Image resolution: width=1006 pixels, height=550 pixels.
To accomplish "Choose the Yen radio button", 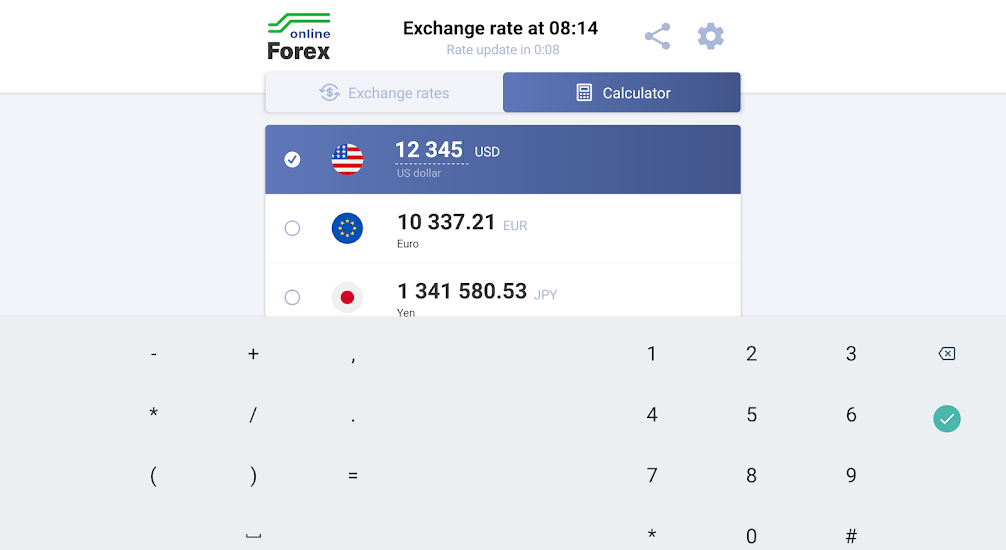I will point(292,297).
